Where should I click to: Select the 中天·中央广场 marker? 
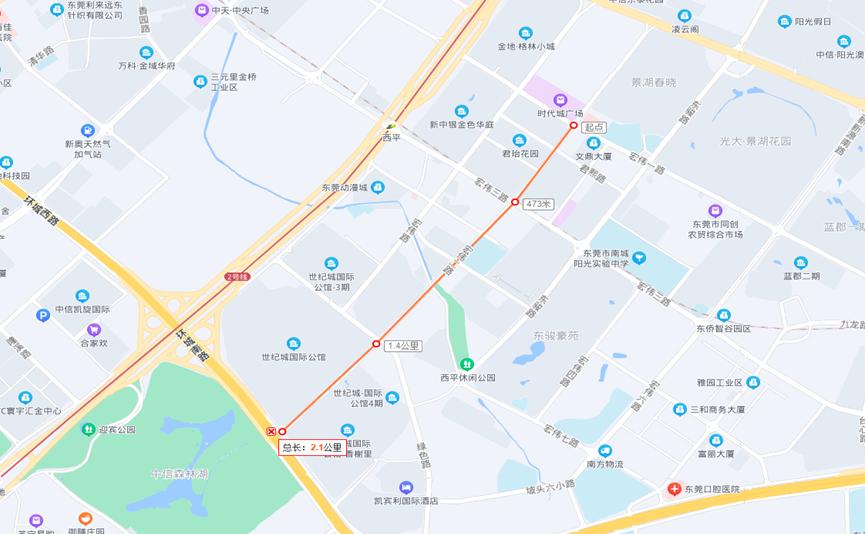pyautogui.click(x=202, y=10)
